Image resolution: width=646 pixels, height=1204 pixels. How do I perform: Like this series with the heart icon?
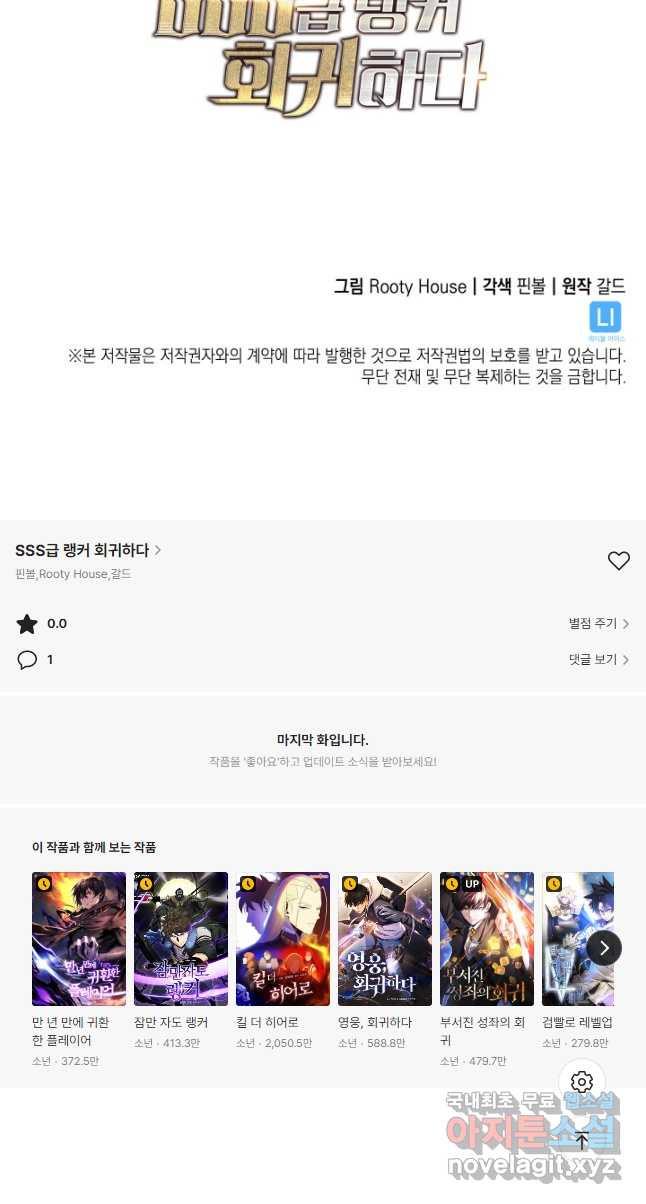click(x=619, y=561)
